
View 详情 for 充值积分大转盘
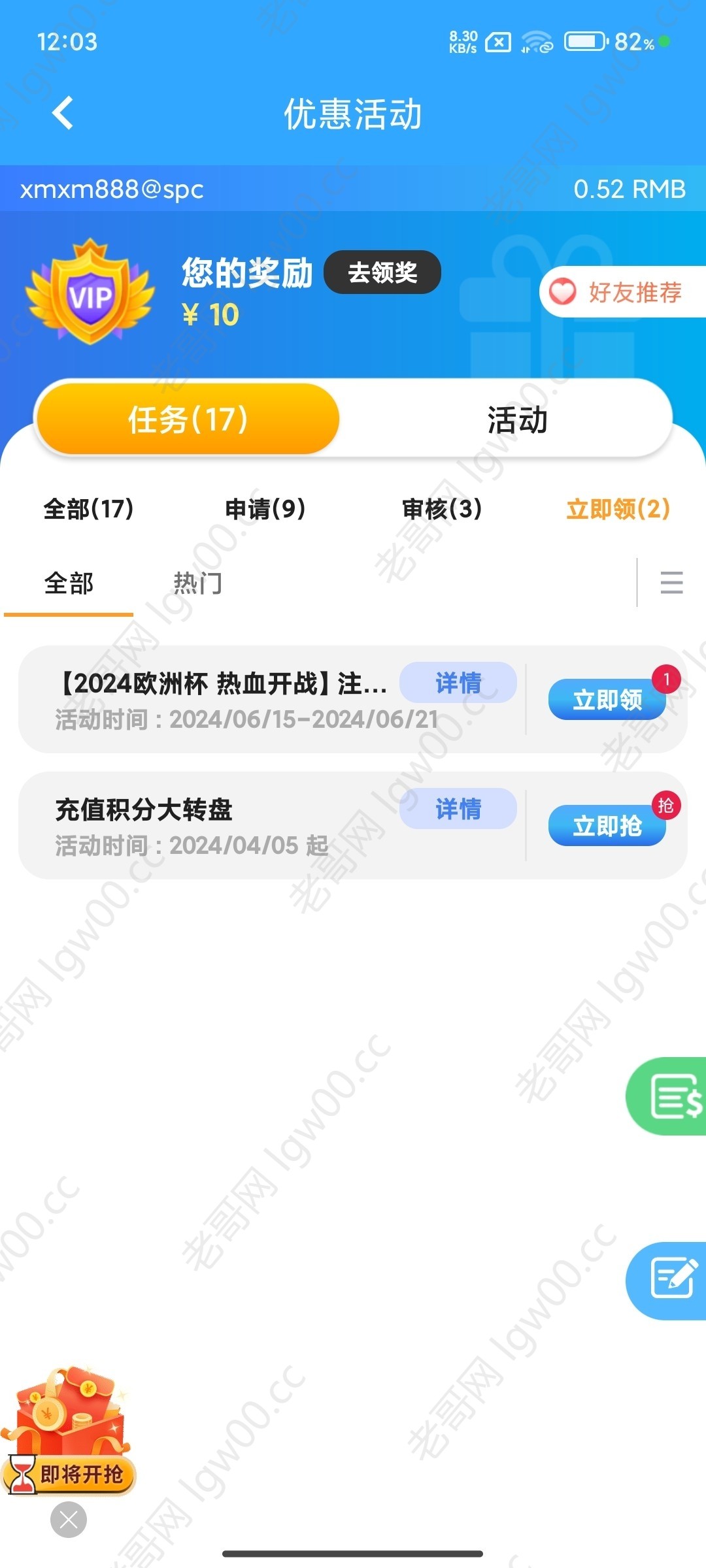pos(458,809)
